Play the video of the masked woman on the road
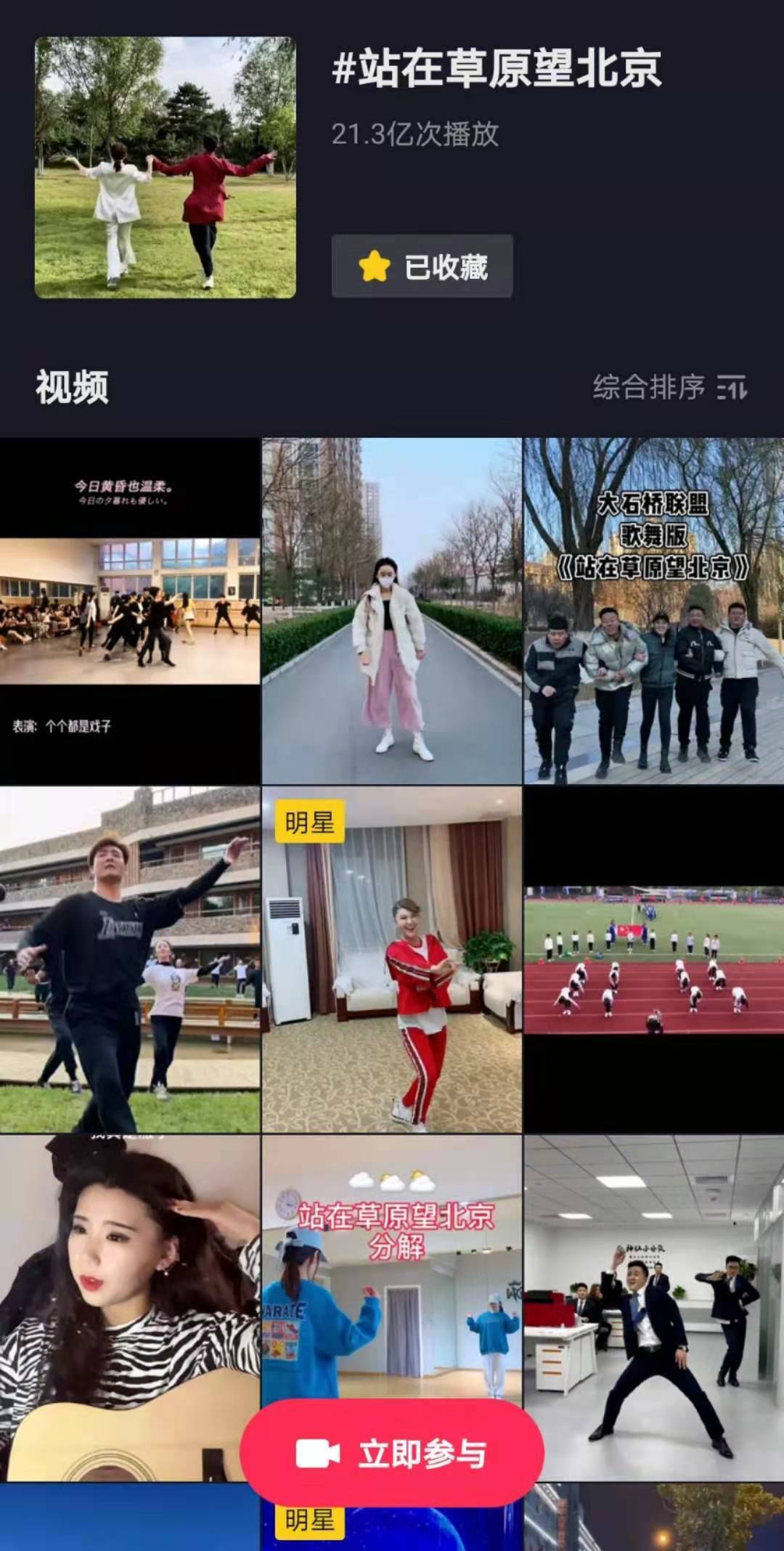The height and width of the screenshot is (1551, 784). 392,611
